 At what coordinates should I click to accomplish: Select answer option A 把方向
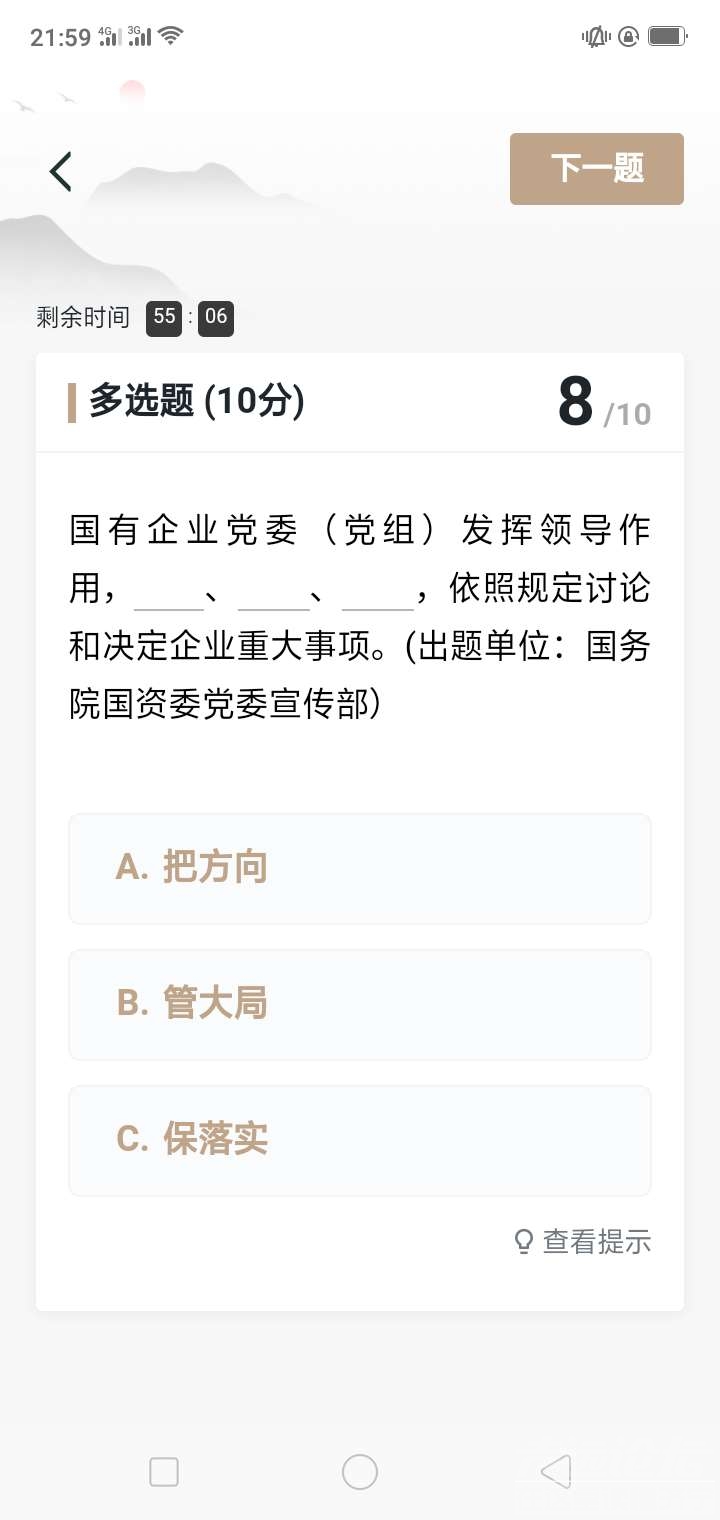(x=359, y=868)
